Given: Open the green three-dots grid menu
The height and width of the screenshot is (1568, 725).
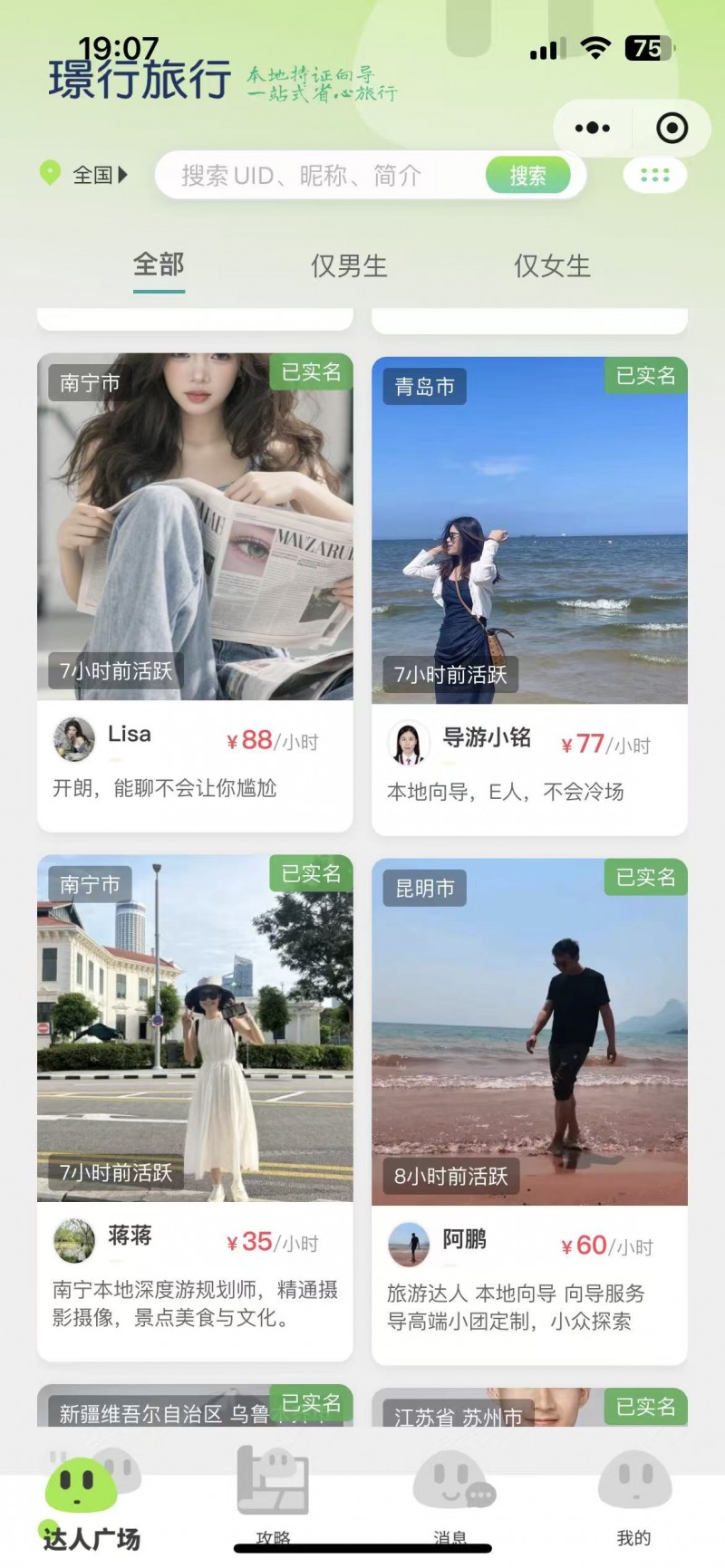Looking at the screenshot, I should 654,176.
